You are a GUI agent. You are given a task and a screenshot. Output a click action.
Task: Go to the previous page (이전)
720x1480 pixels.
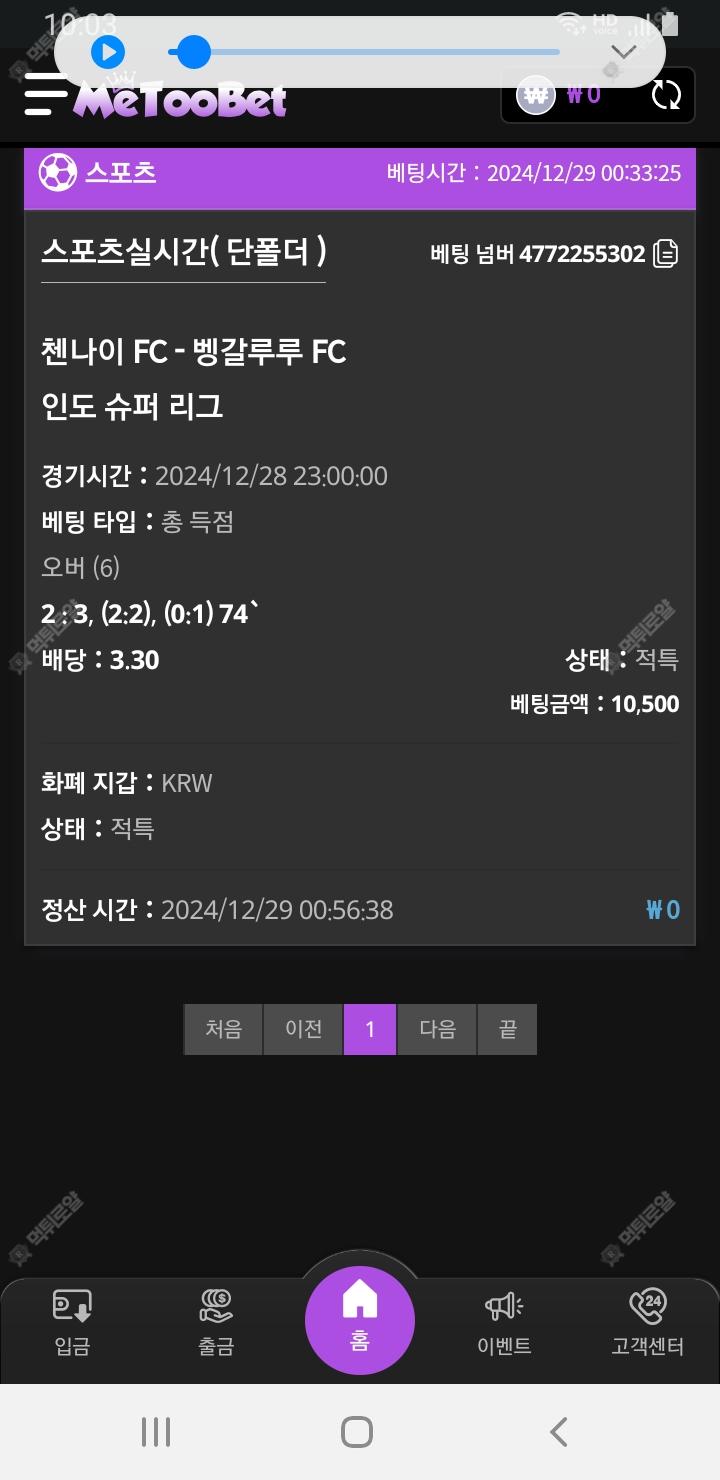(x=303, y=1029)
